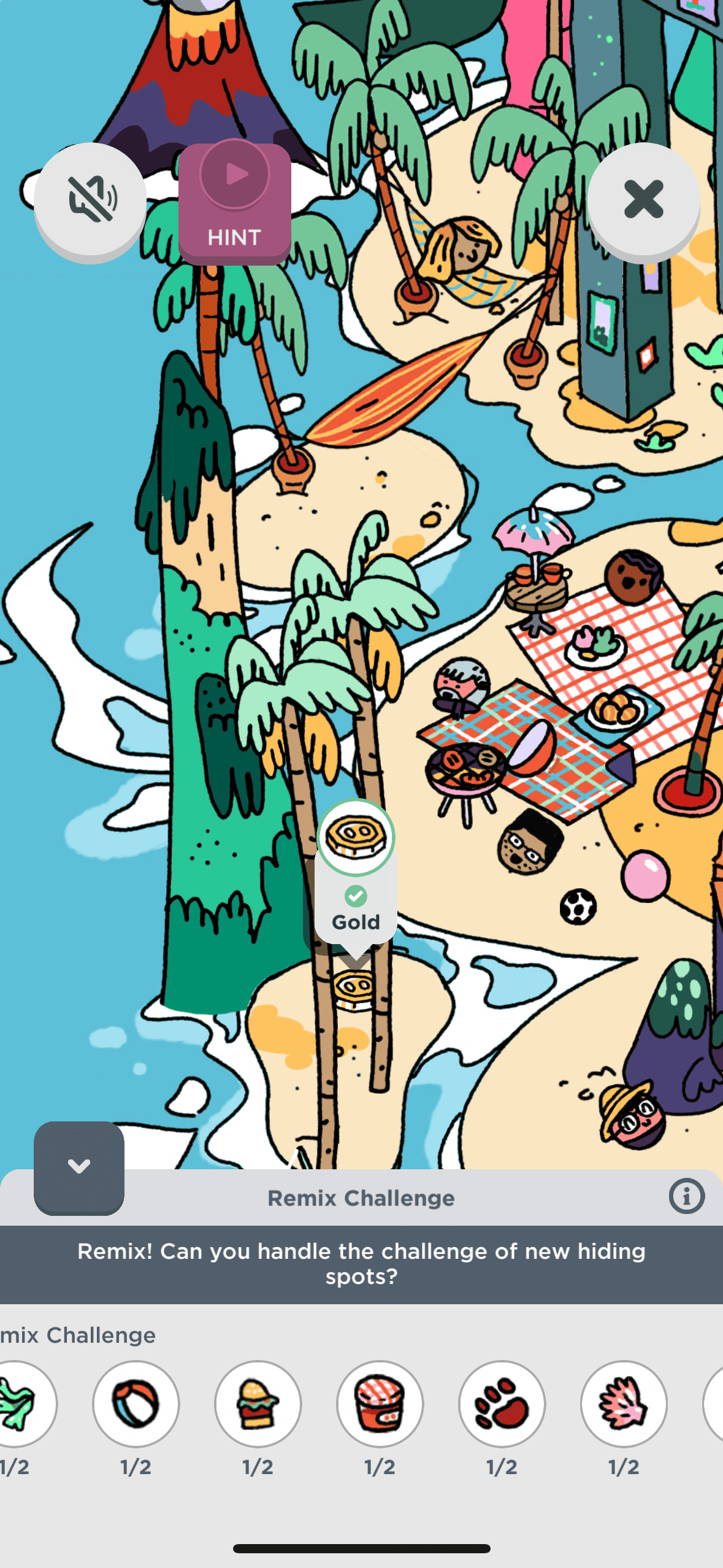
Task: Toggle the muted sound button
Action: click(90, 199)
